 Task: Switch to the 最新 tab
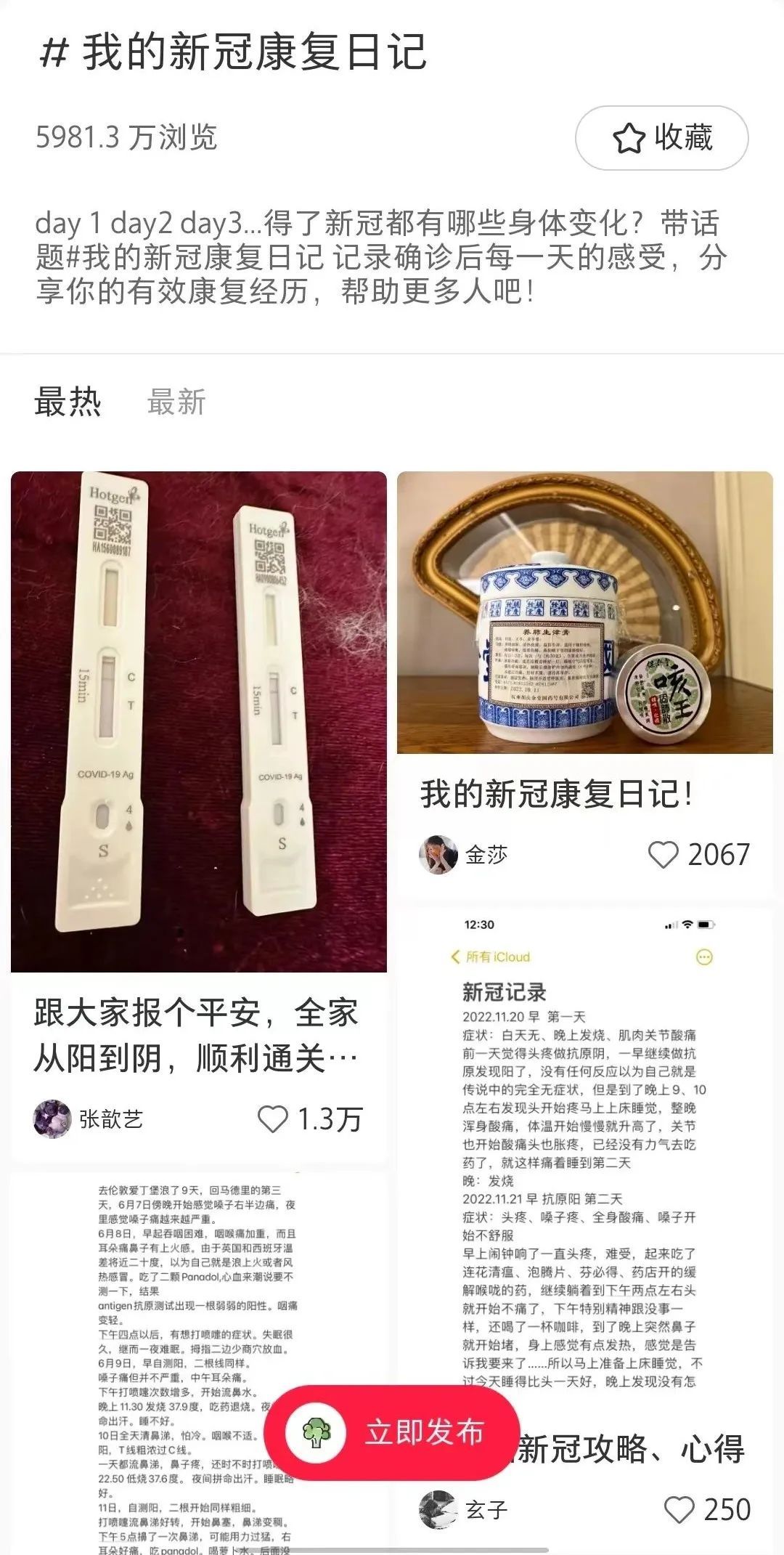pos(176,402)
